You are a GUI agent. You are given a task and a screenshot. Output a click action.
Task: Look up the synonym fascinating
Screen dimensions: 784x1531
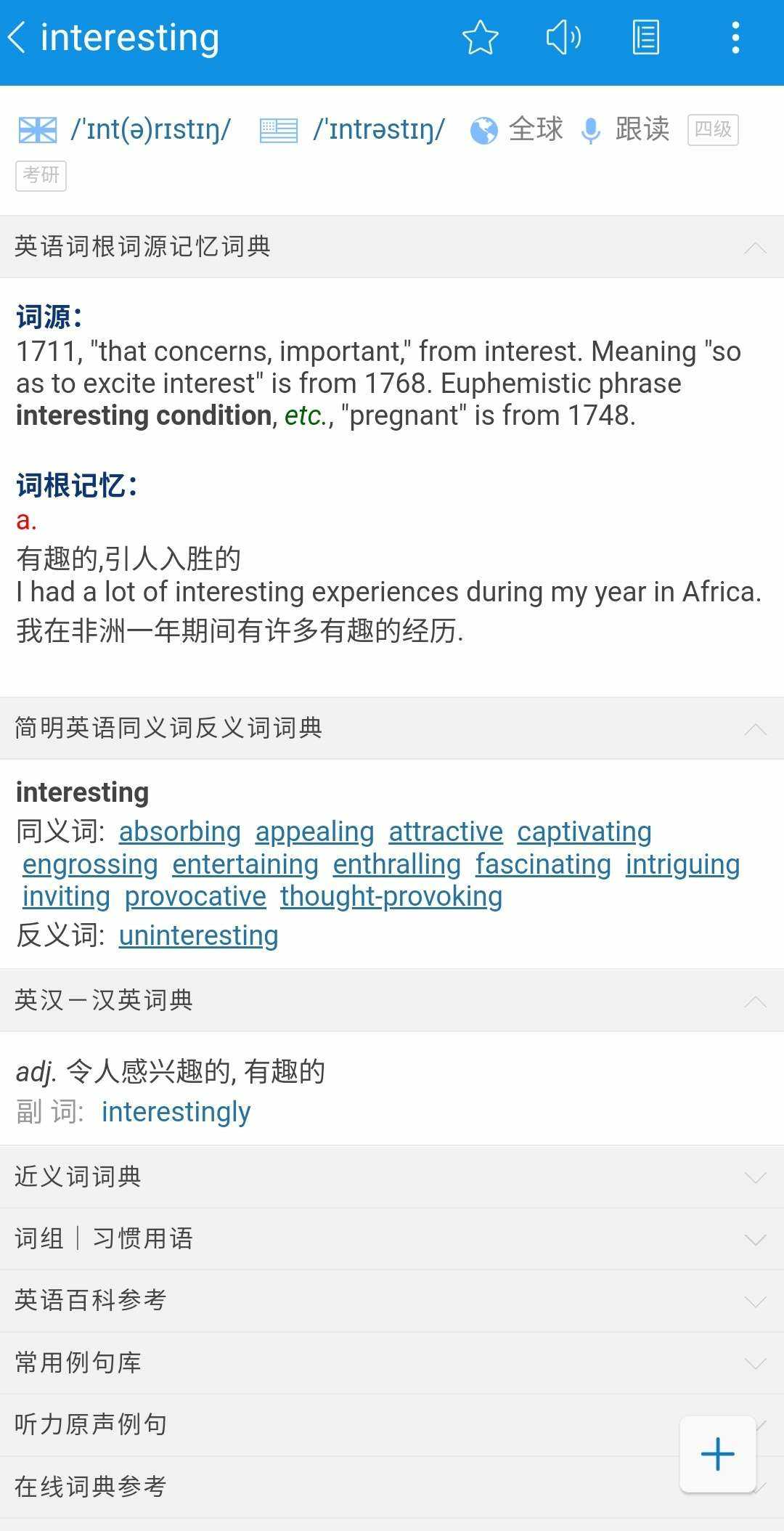543,864
